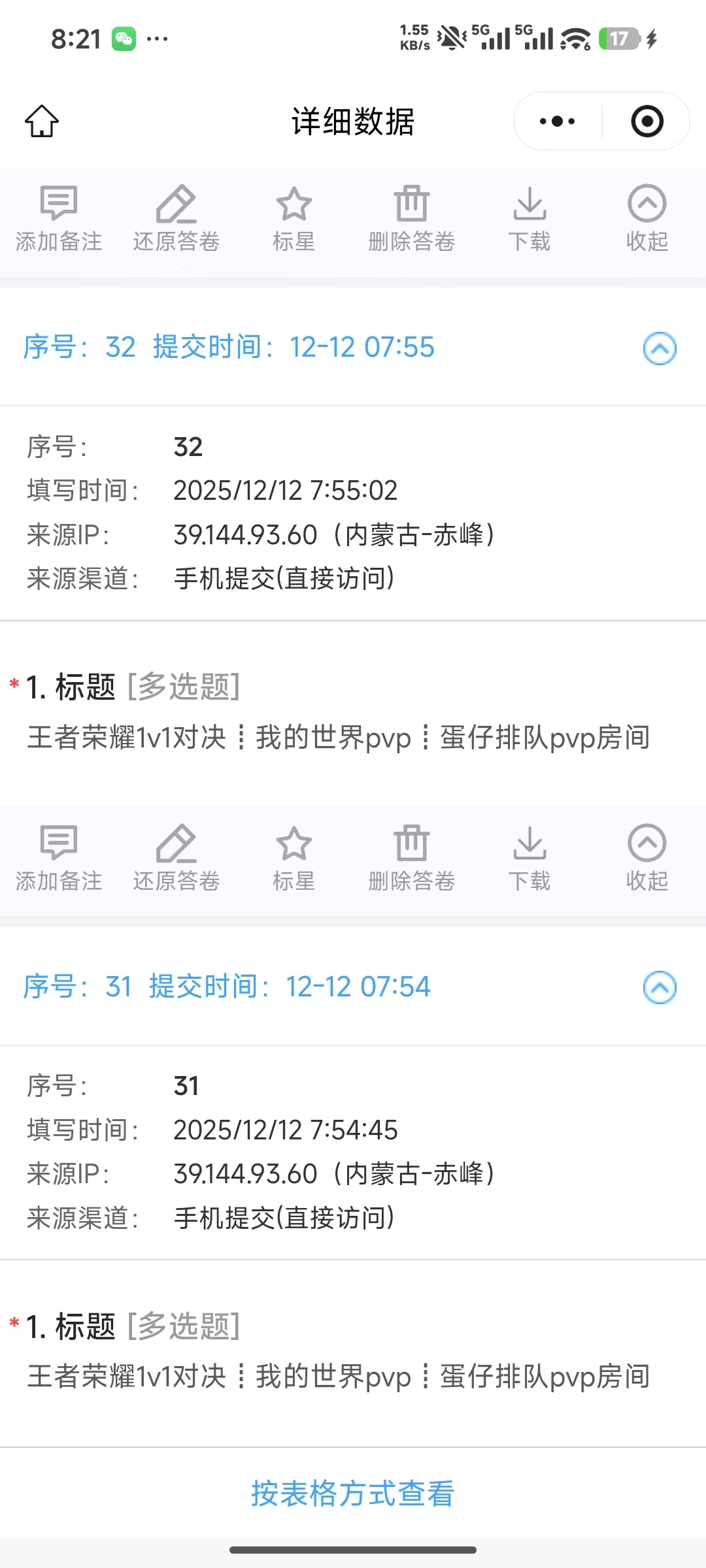The image size is (706, 1568).
Task: Download (下载) response number 31
Action: tap(529, 858)
